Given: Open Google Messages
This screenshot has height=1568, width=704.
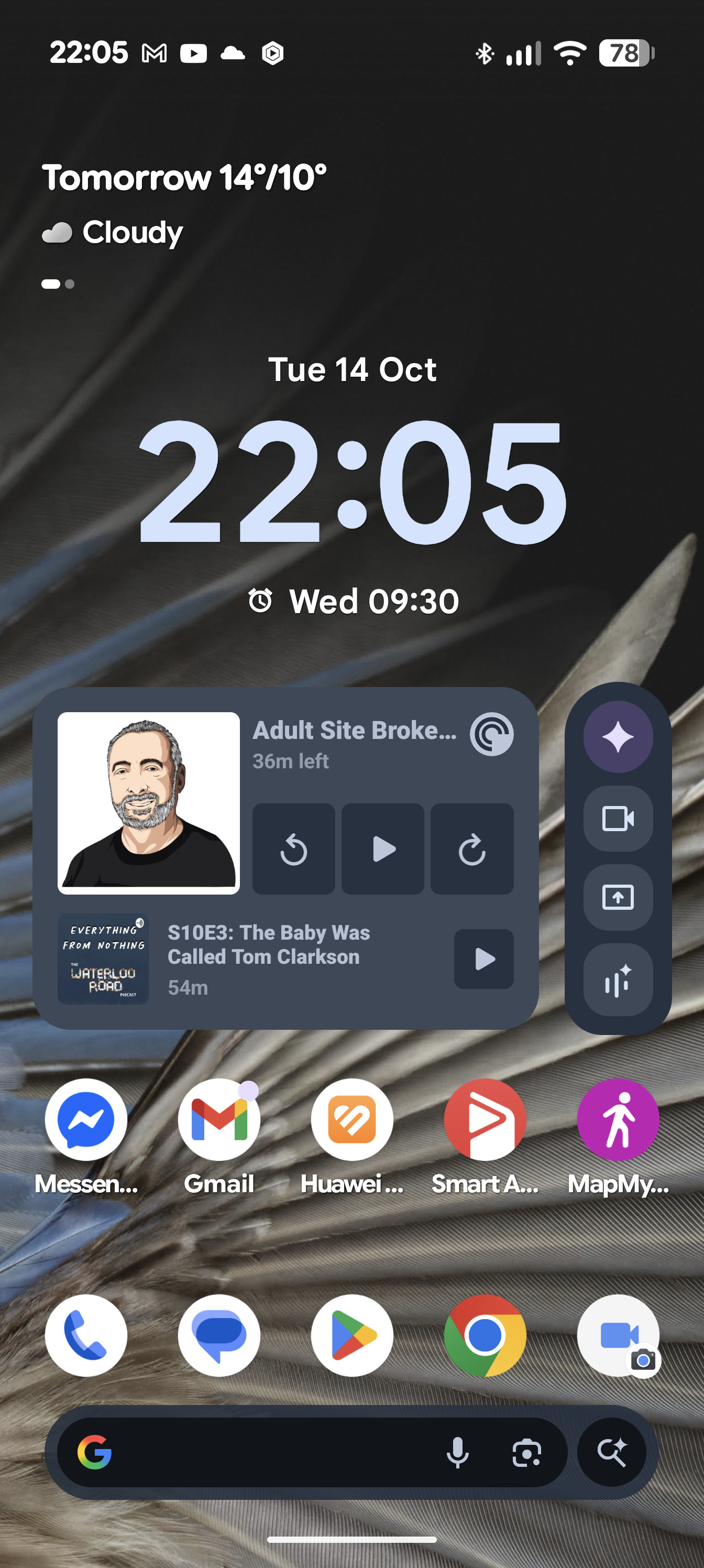Looking at the screenshot, I should click(x=219, y=1335).
